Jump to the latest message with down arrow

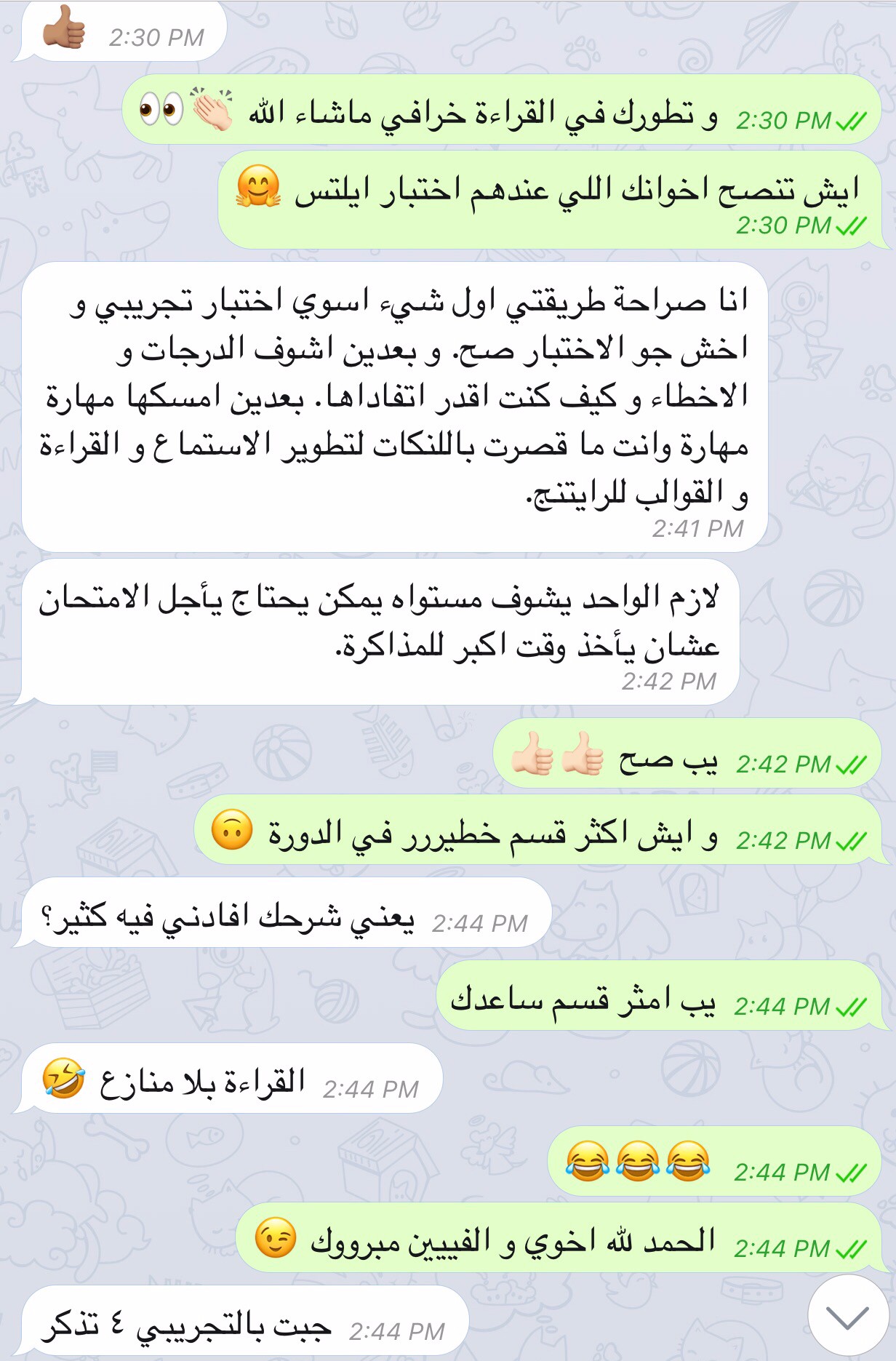tap(847, 1316)
